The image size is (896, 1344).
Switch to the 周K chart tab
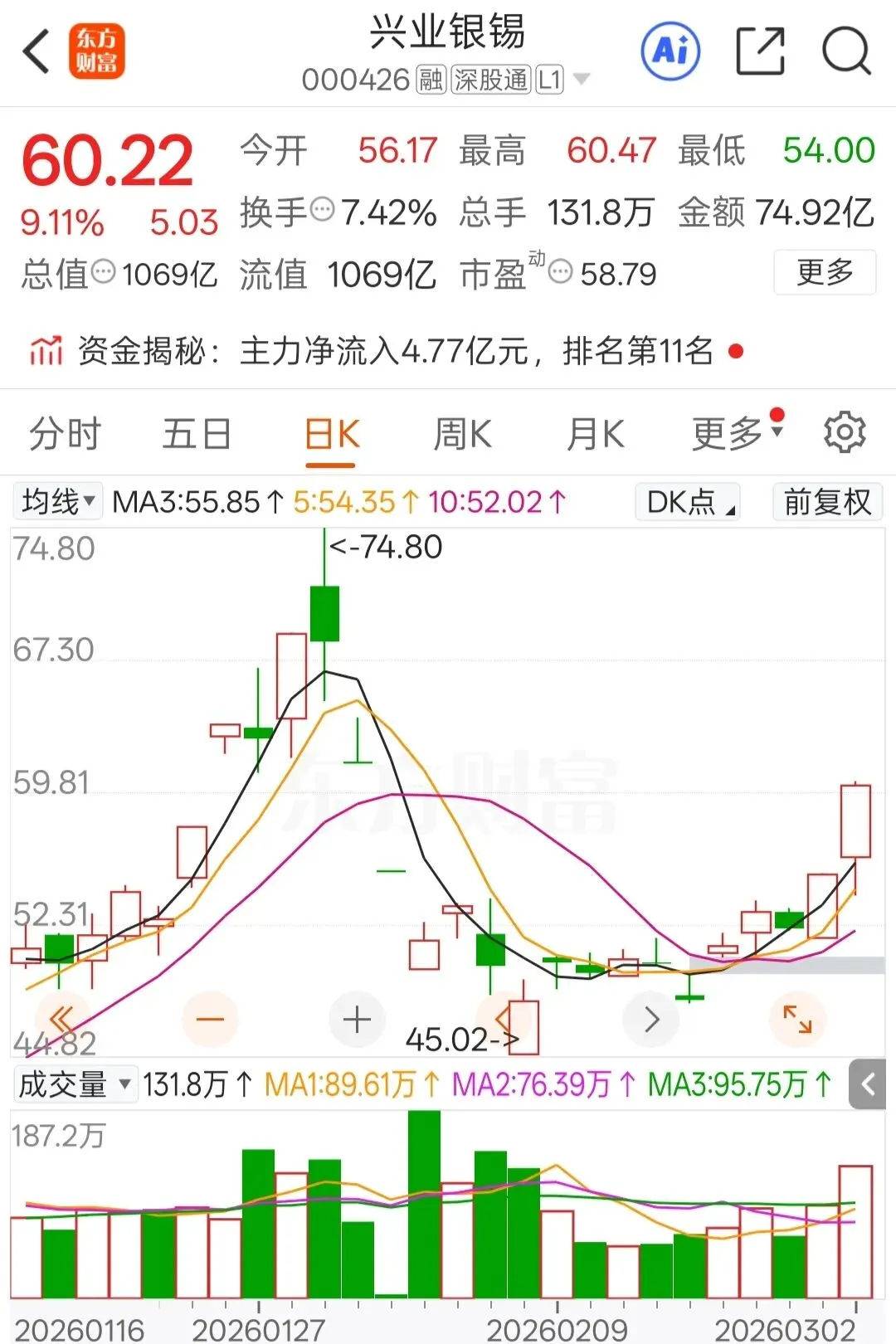click(462, 434)
